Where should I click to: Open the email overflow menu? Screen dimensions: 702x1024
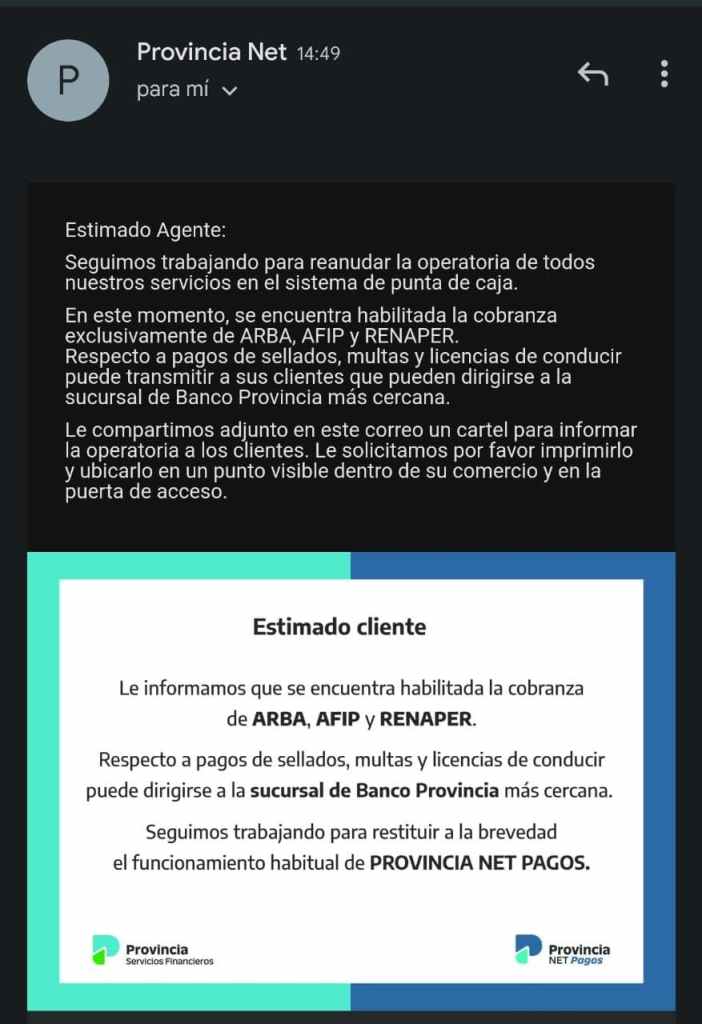[x=664, y=74]
